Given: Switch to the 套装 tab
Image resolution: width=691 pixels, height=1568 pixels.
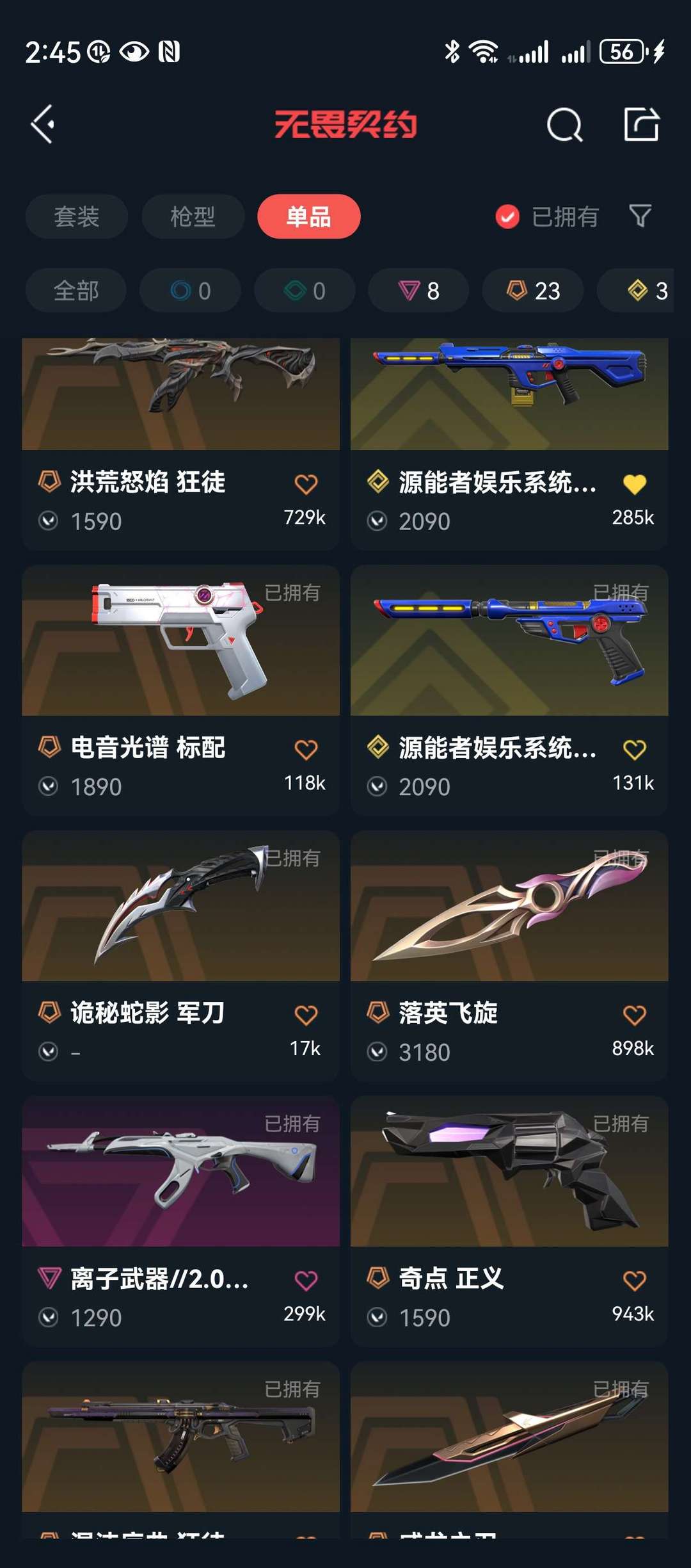Looking at the screenshot, I should (x=76, y=216).
